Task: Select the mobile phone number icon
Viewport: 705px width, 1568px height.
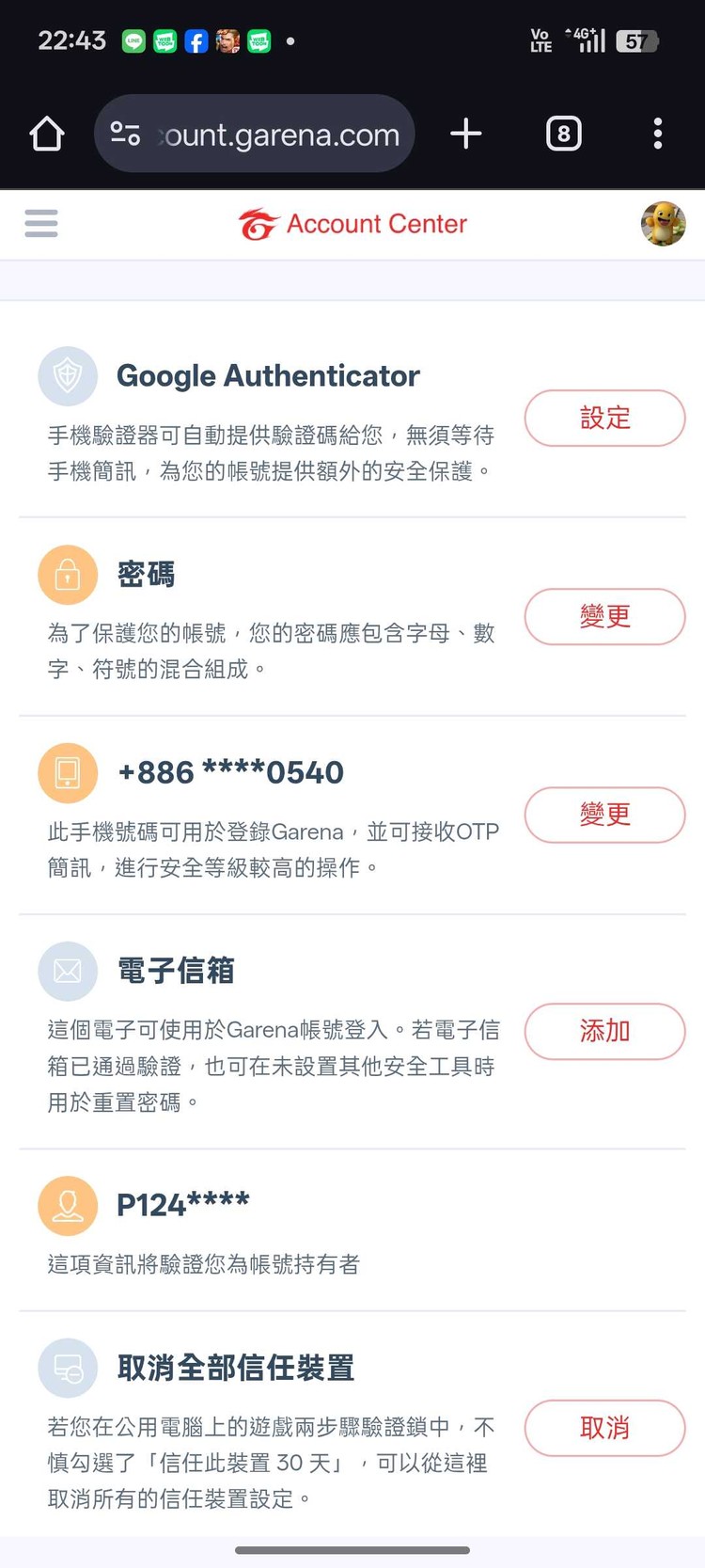Action: point(67,772)
